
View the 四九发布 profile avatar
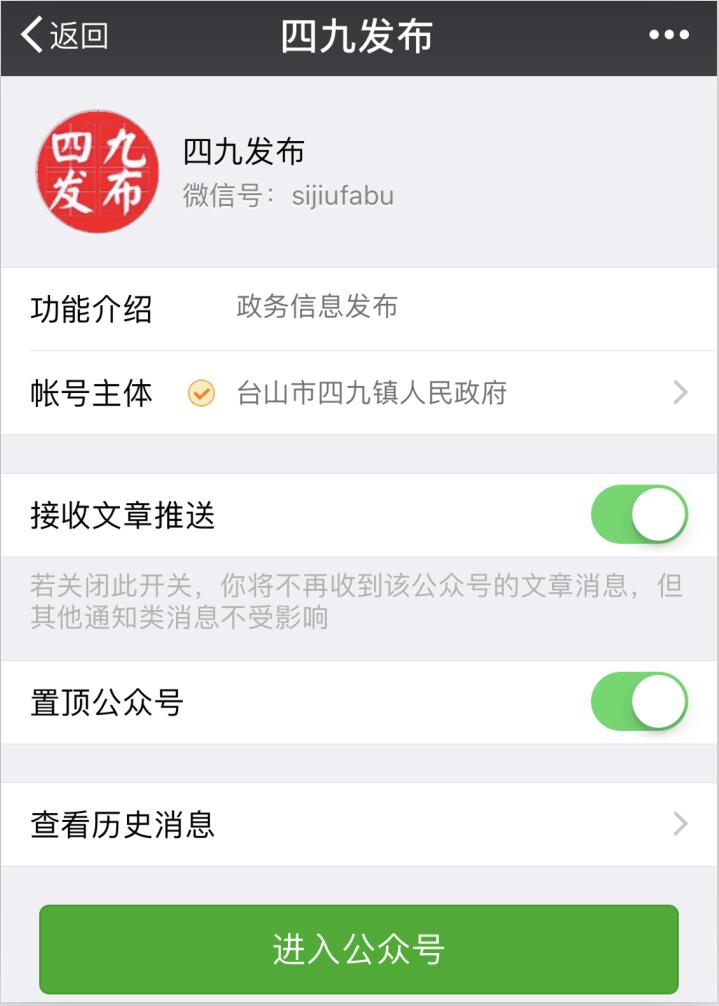[x=97, y=171]
